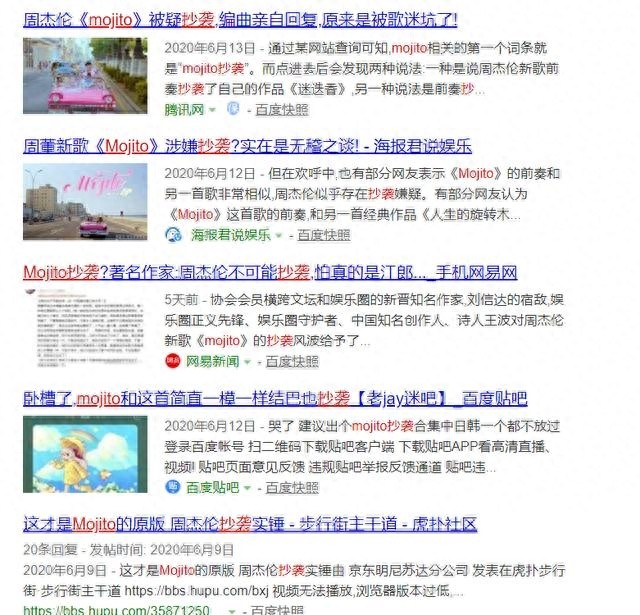Open the 腾讯网 source link

[x=184, y=108]
